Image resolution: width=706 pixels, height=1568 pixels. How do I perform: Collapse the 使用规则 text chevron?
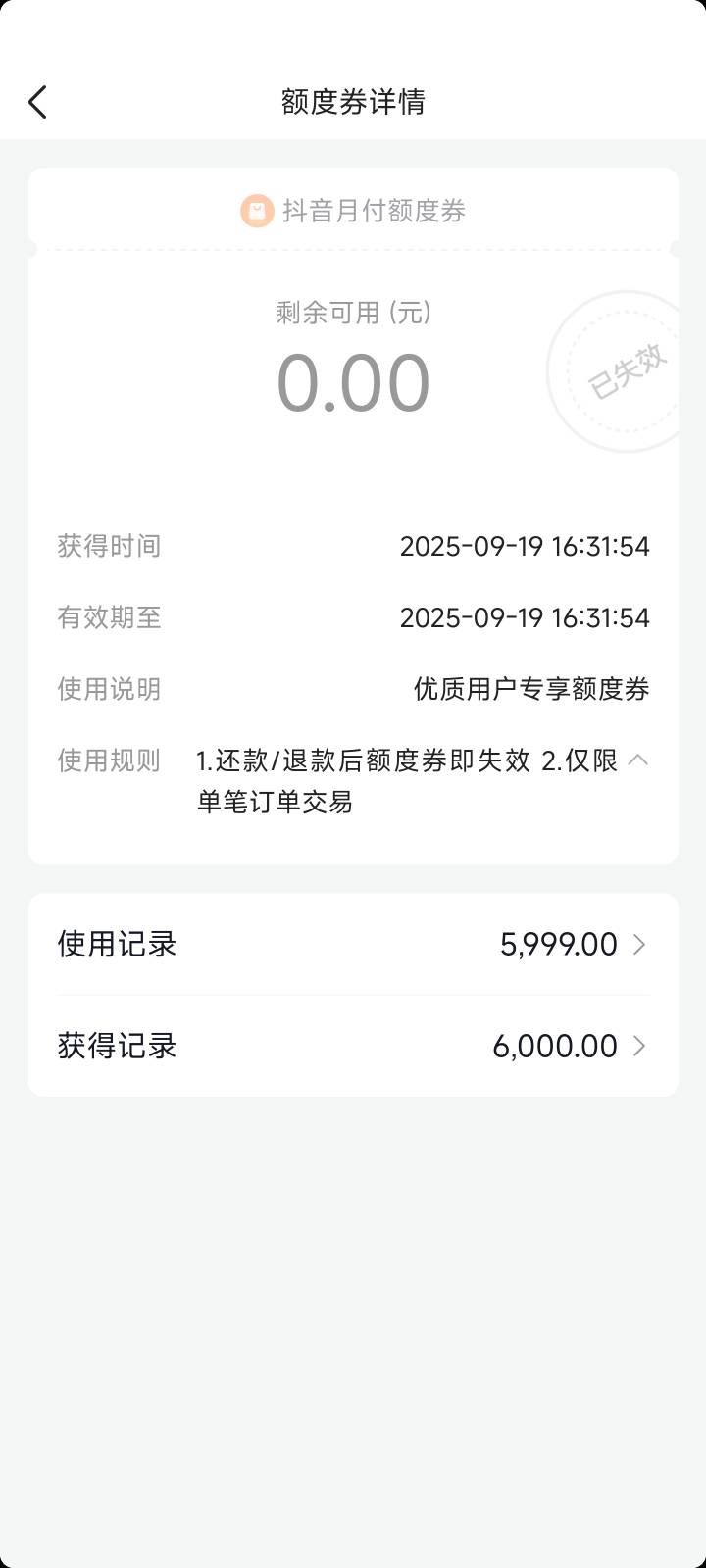tap(637, 760)
